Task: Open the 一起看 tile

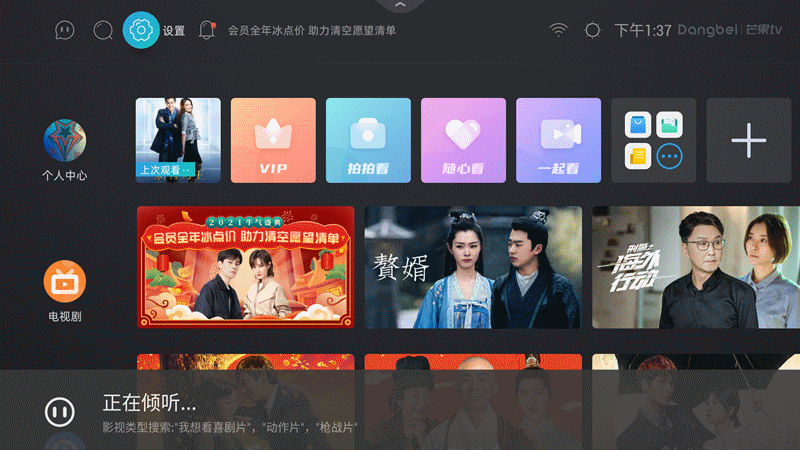Action: (558, 140)
